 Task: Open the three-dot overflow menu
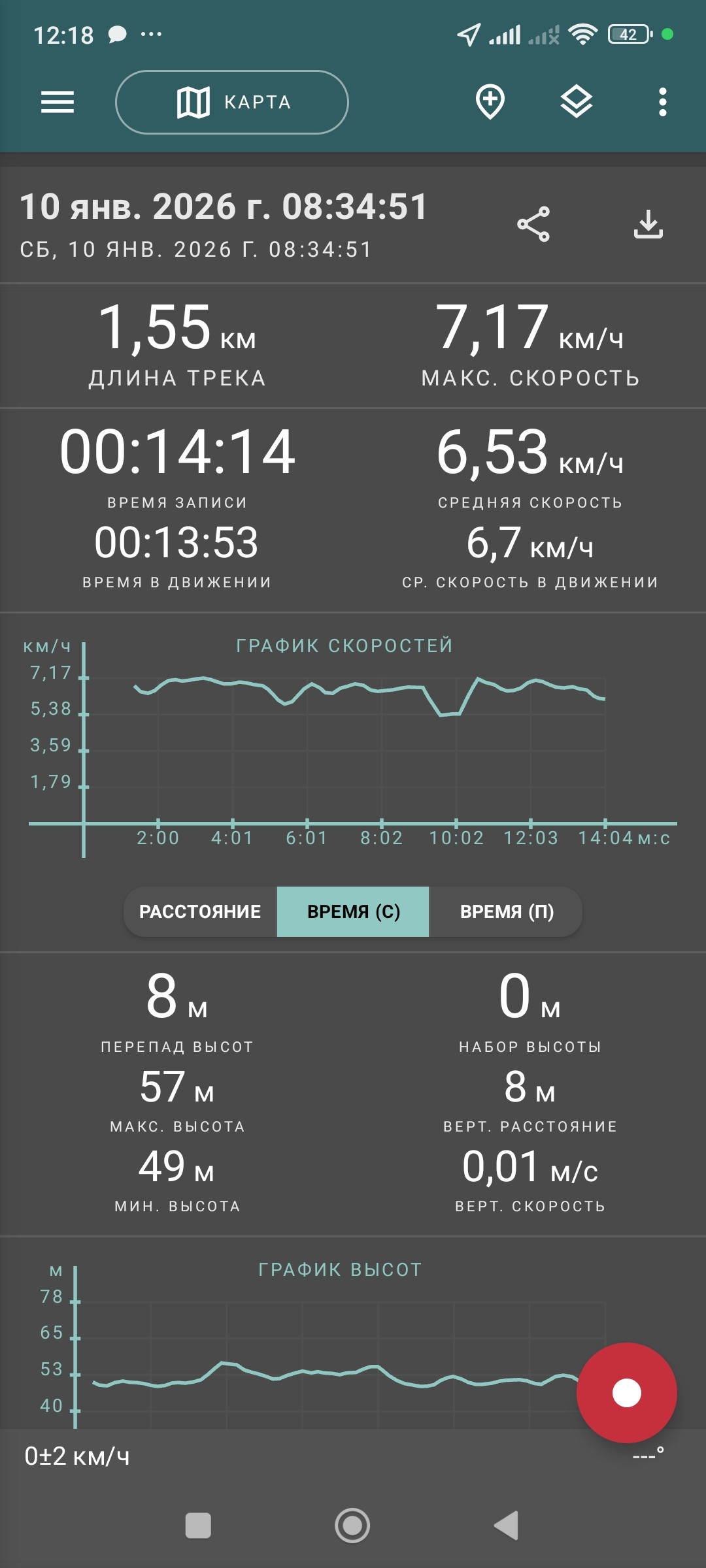(663, 103)
